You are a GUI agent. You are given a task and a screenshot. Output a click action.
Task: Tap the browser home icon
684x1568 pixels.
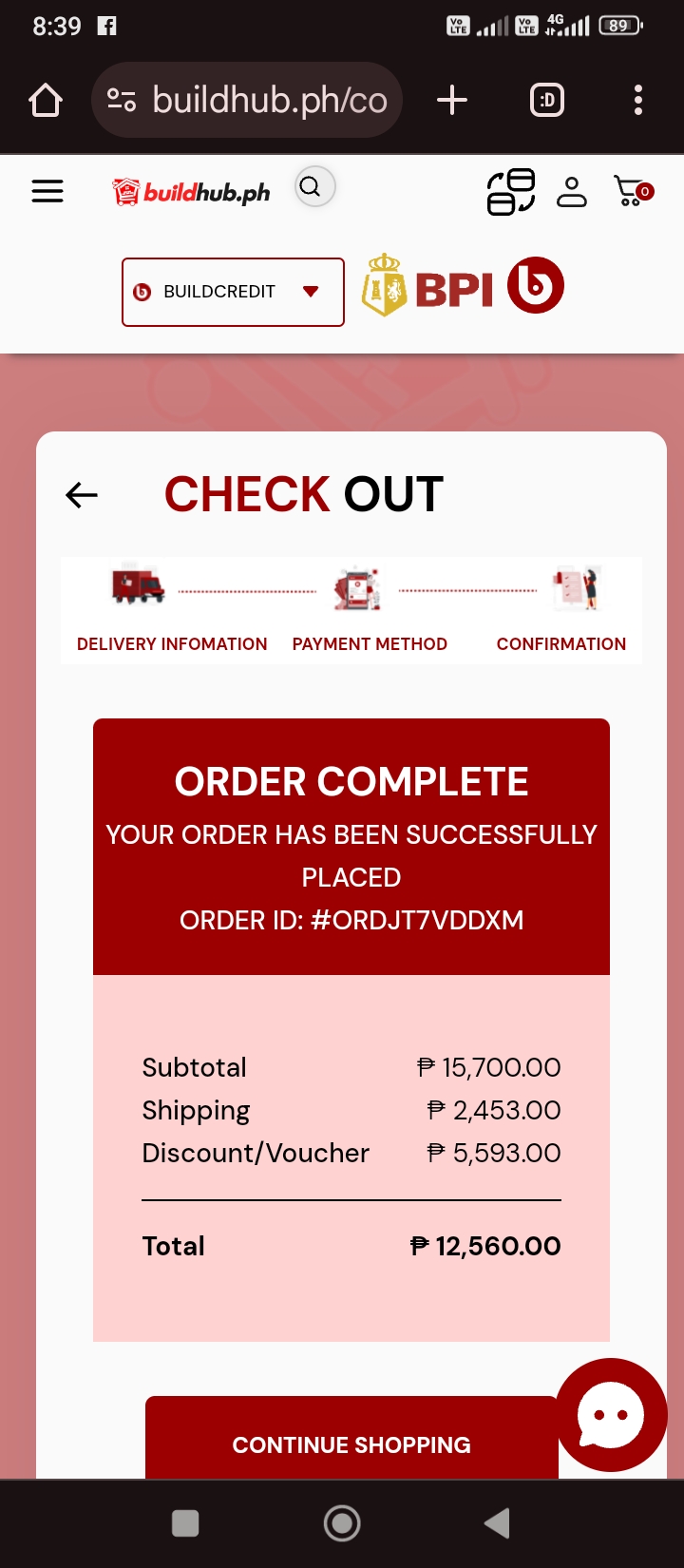pos(45,100)
